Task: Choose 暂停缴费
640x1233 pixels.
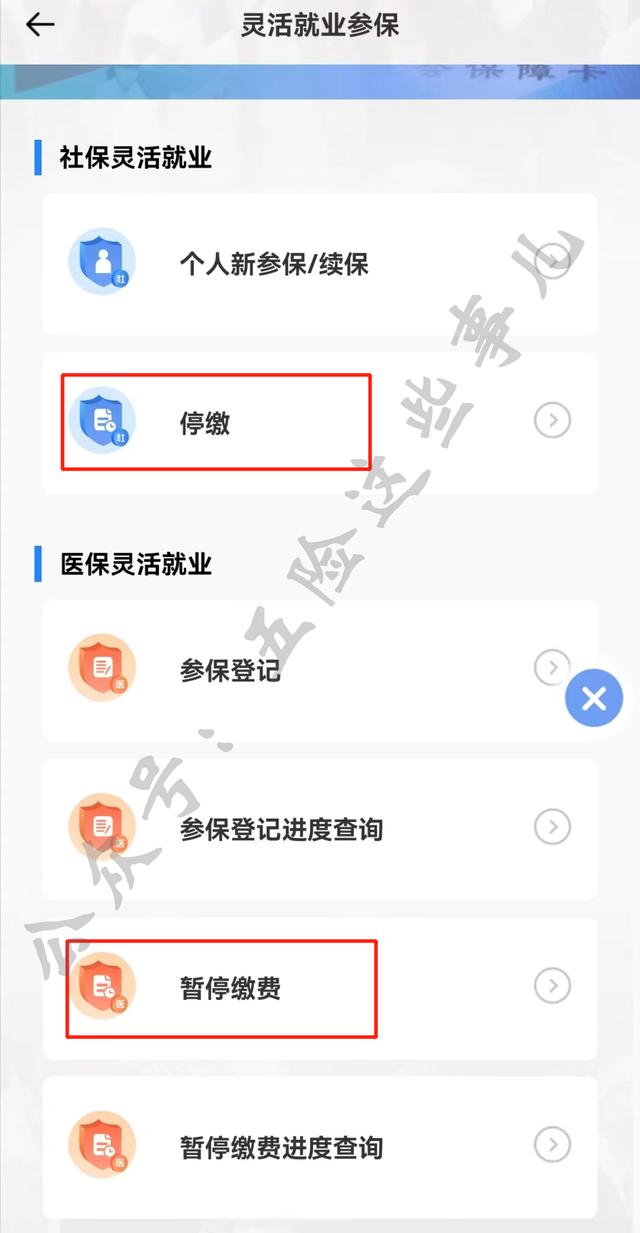Action: [319, 988]
